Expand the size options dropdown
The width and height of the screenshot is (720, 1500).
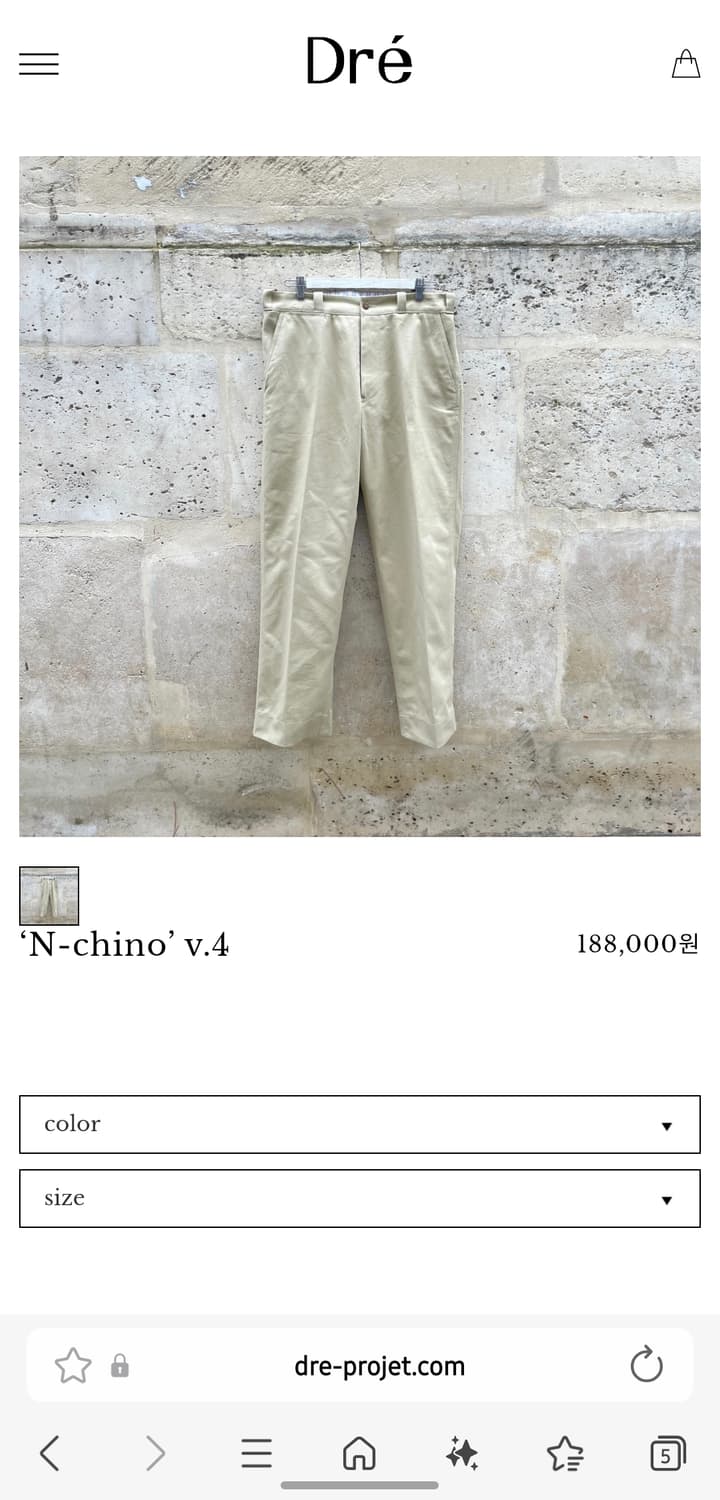point(359,1198)
